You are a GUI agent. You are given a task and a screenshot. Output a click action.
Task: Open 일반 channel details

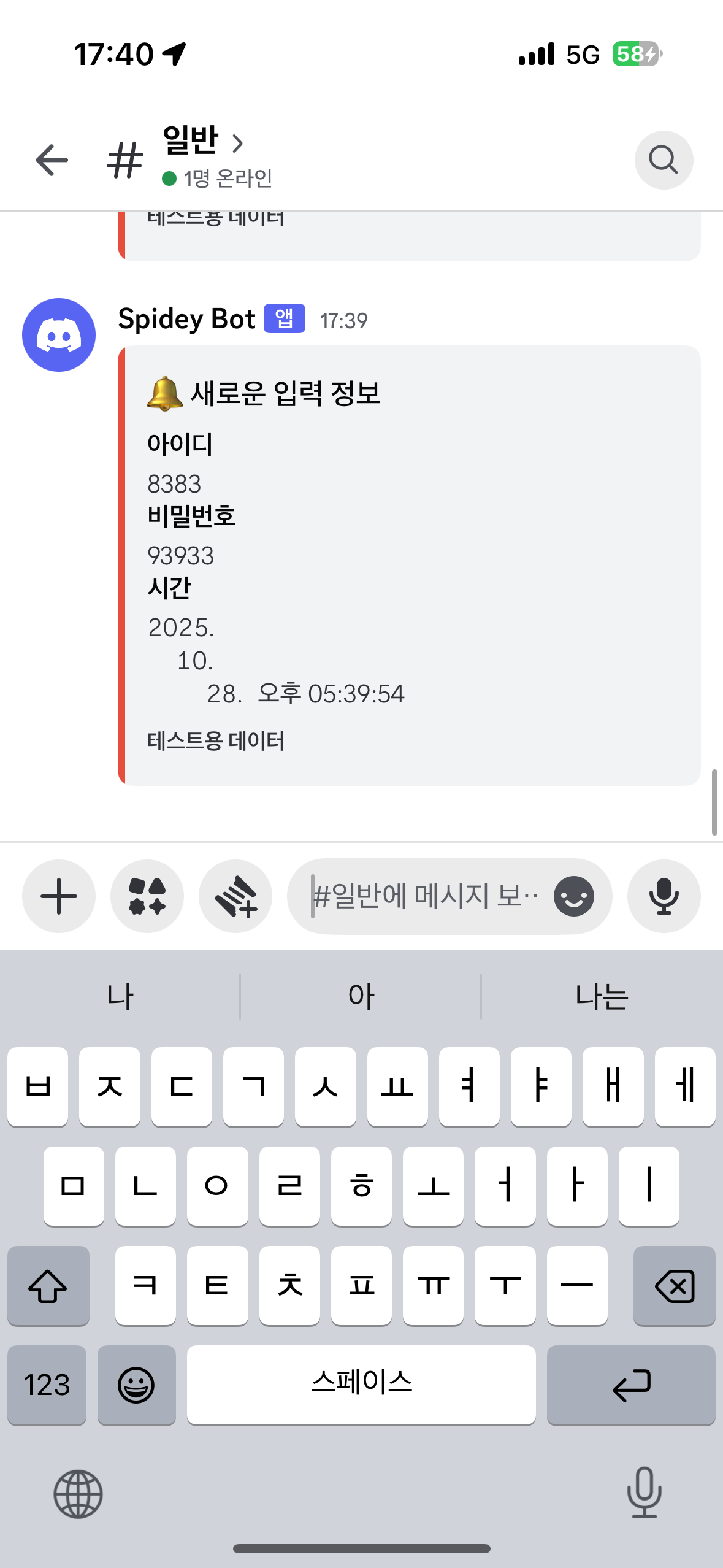pyautogui.click(x=202, y=142)
